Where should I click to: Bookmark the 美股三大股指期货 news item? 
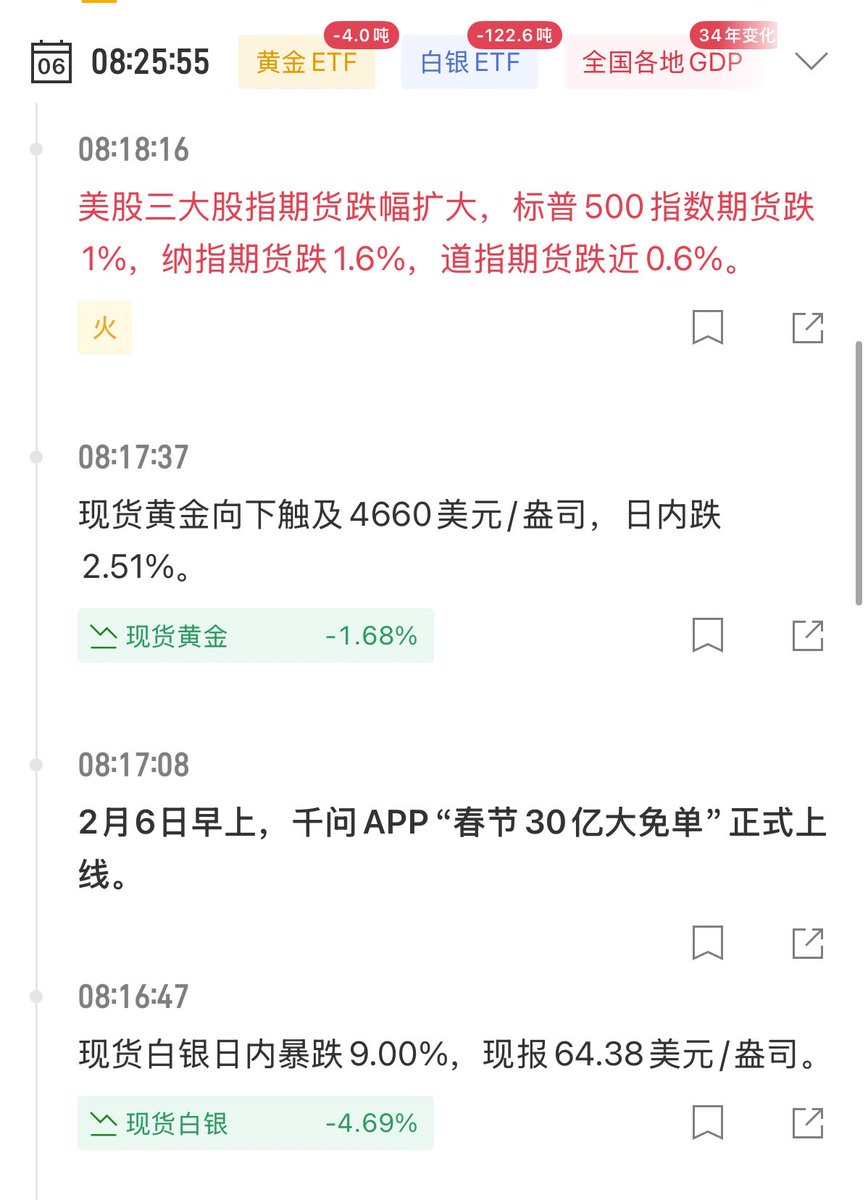(708, 327)
